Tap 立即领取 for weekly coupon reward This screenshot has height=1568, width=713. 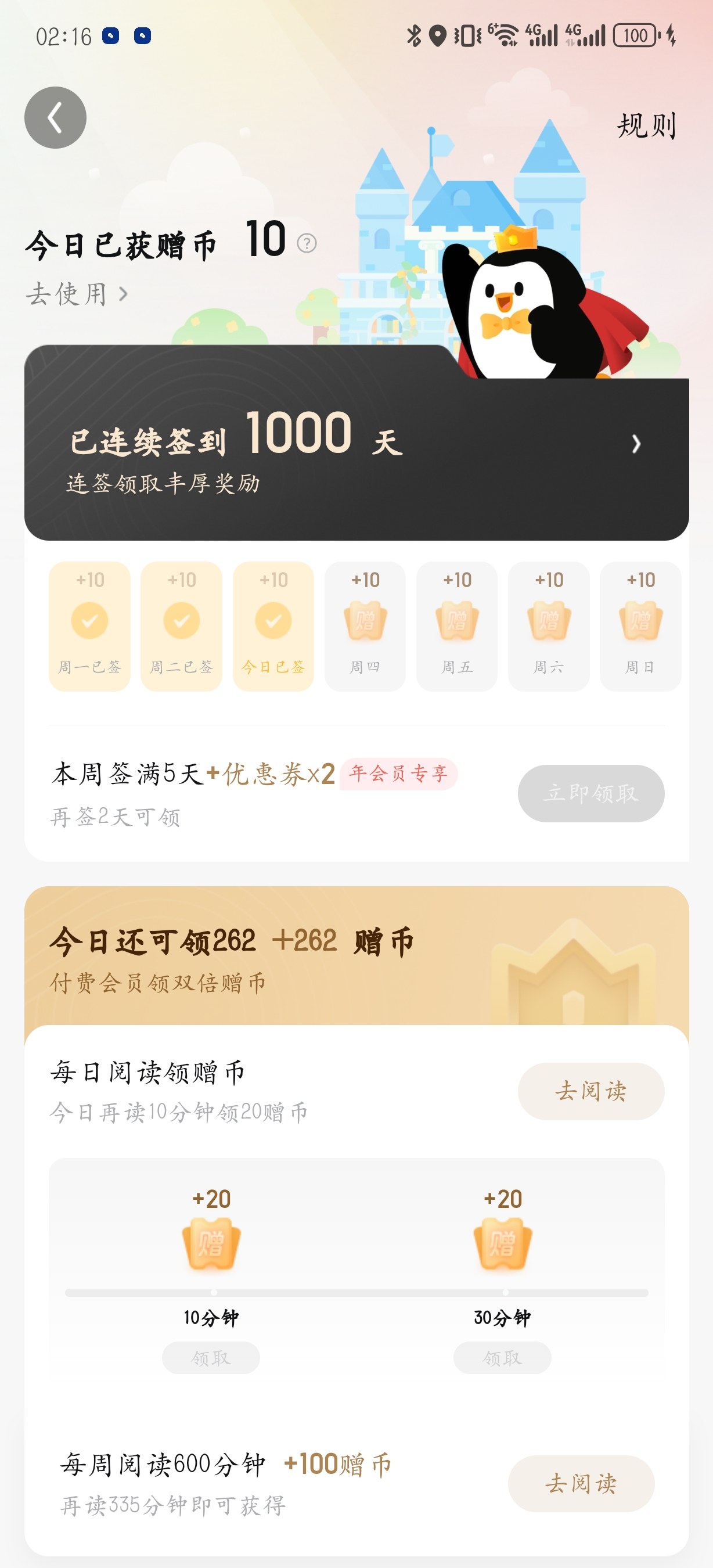pos(590,793)
